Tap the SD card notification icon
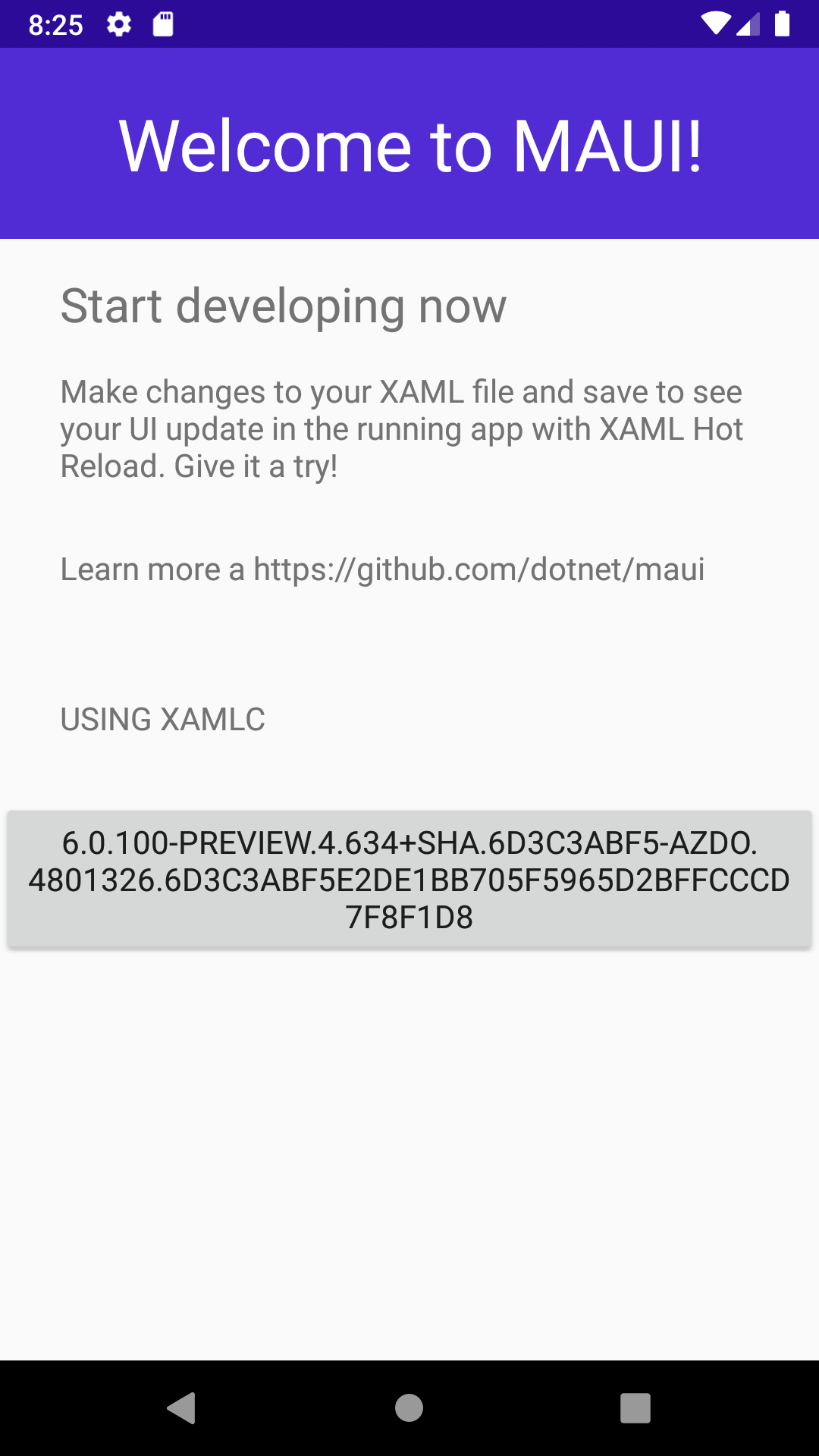The width and height of the screenshot is (819, 1456). [x=163, y=24]
